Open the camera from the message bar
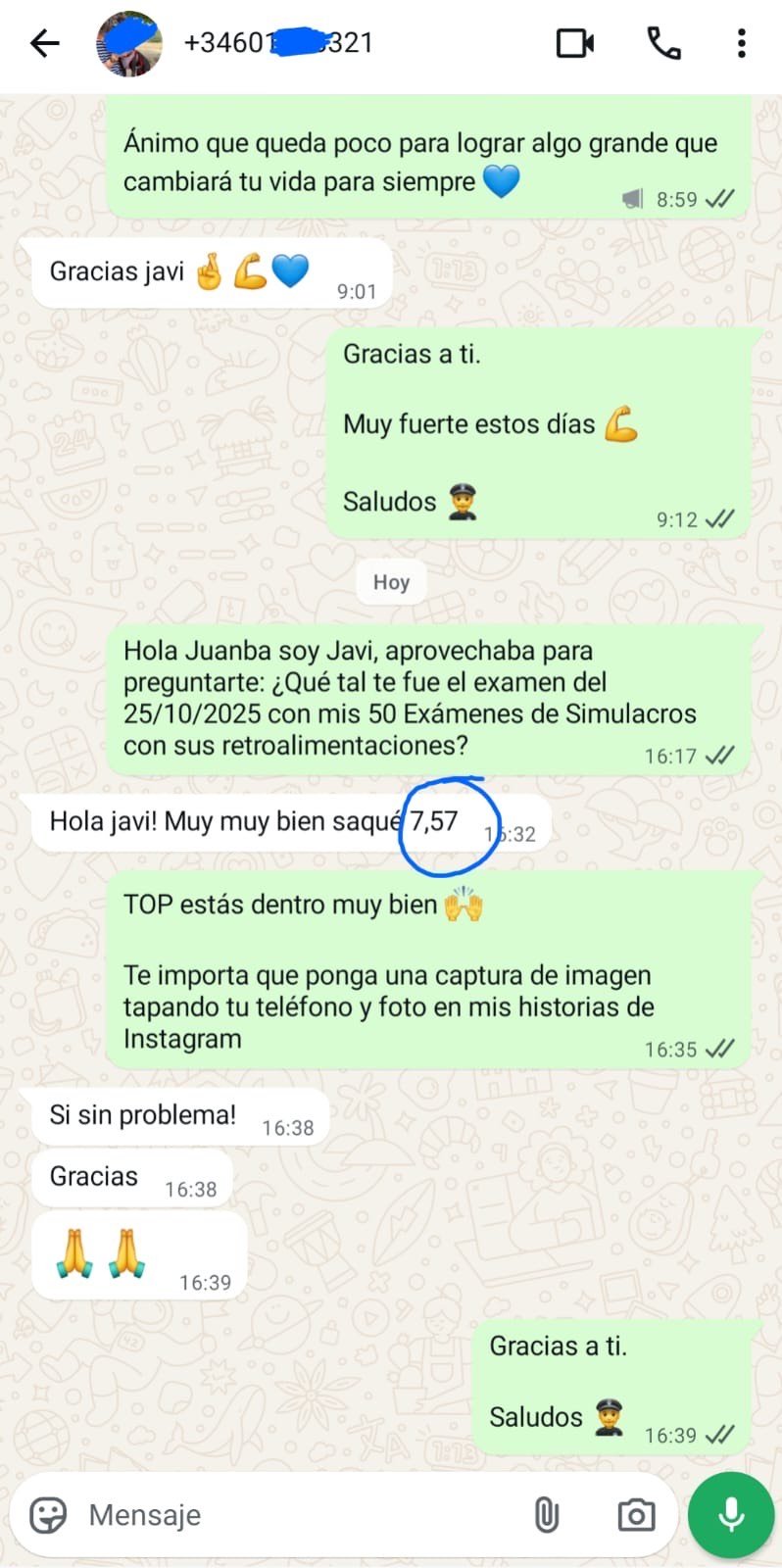782x1568 pixels. tap(636, 1515)
